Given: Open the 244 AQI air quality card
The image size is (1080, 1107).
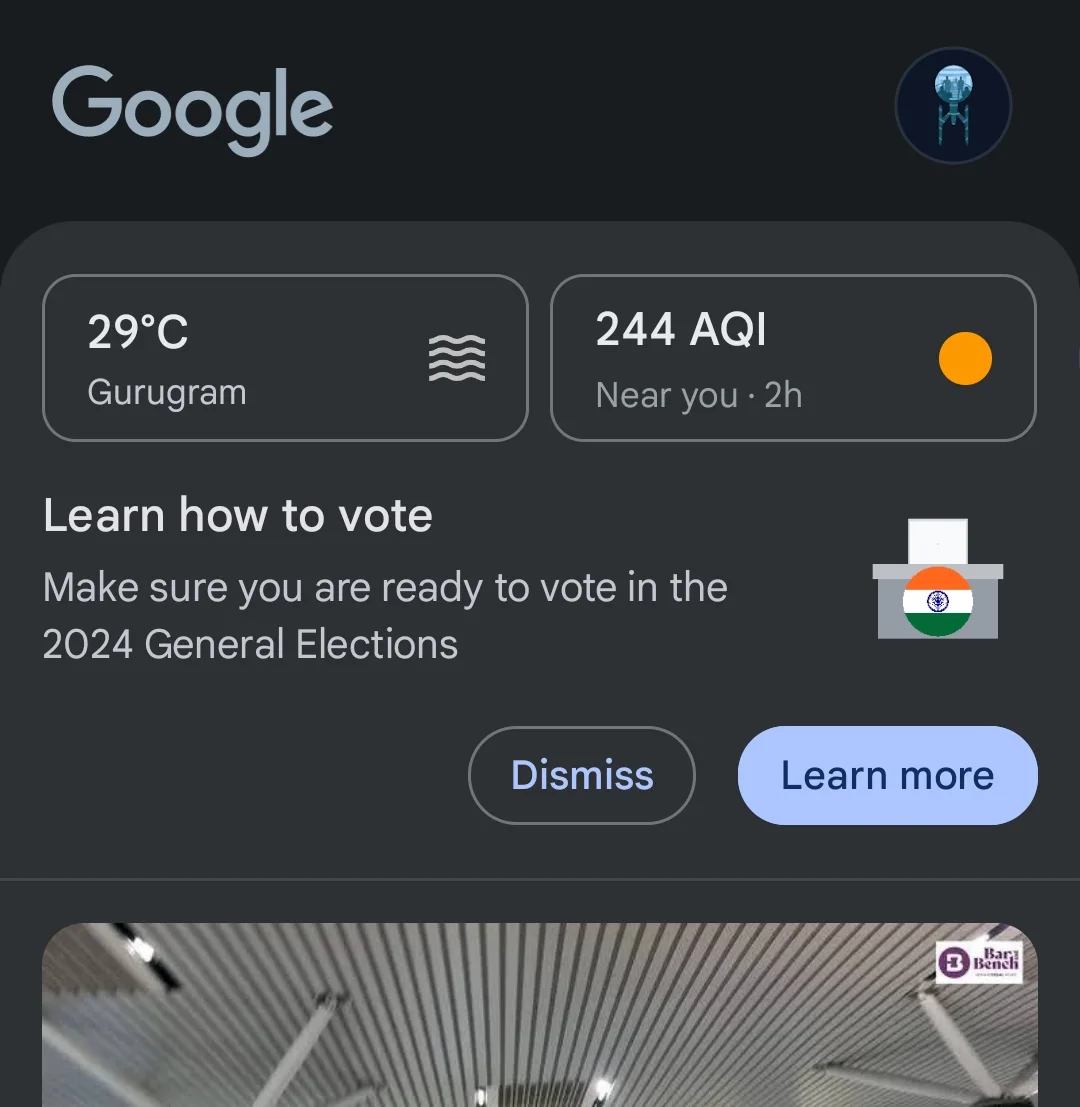Looking at the screenshot, I should coord(793,358).
